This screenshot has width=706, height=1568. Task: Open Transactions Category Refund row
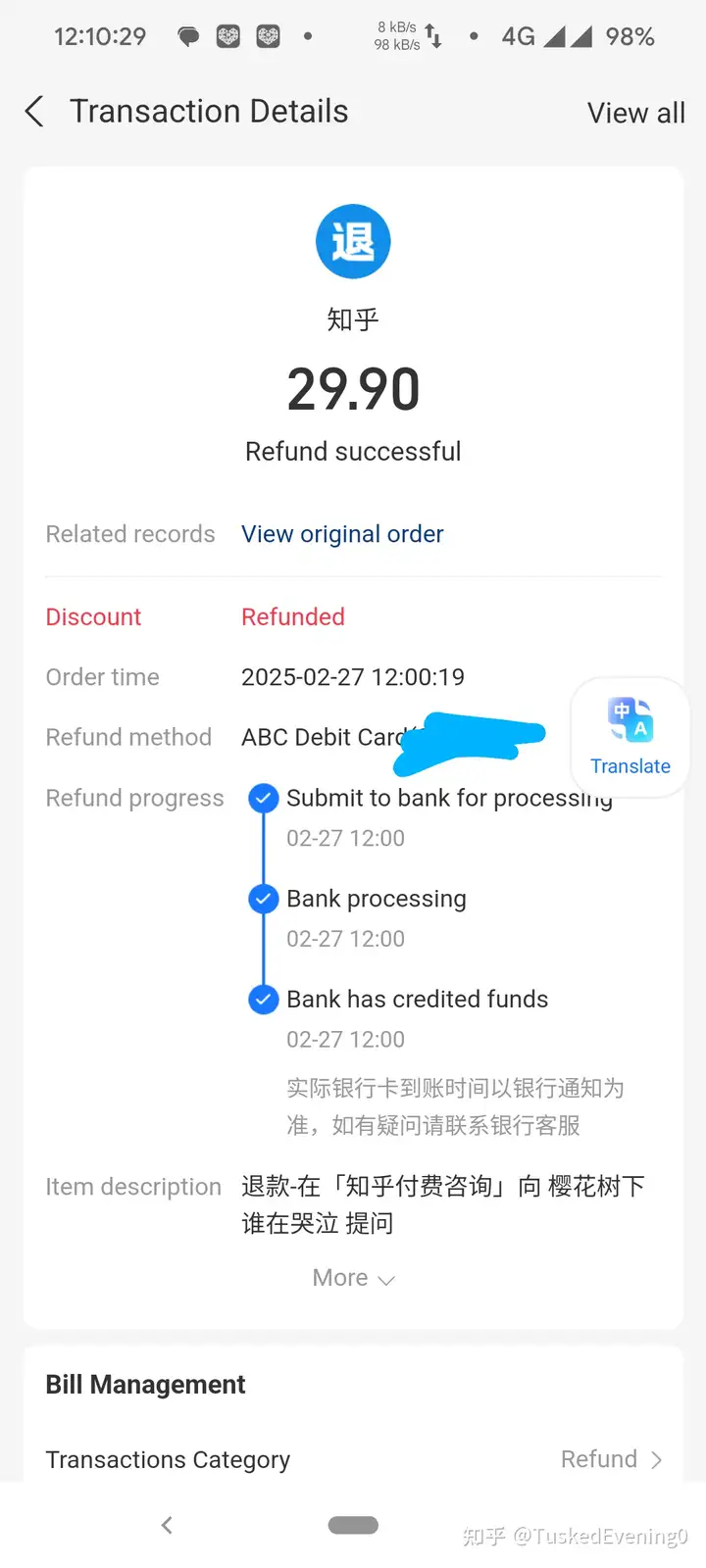(x=353, y=1459)
